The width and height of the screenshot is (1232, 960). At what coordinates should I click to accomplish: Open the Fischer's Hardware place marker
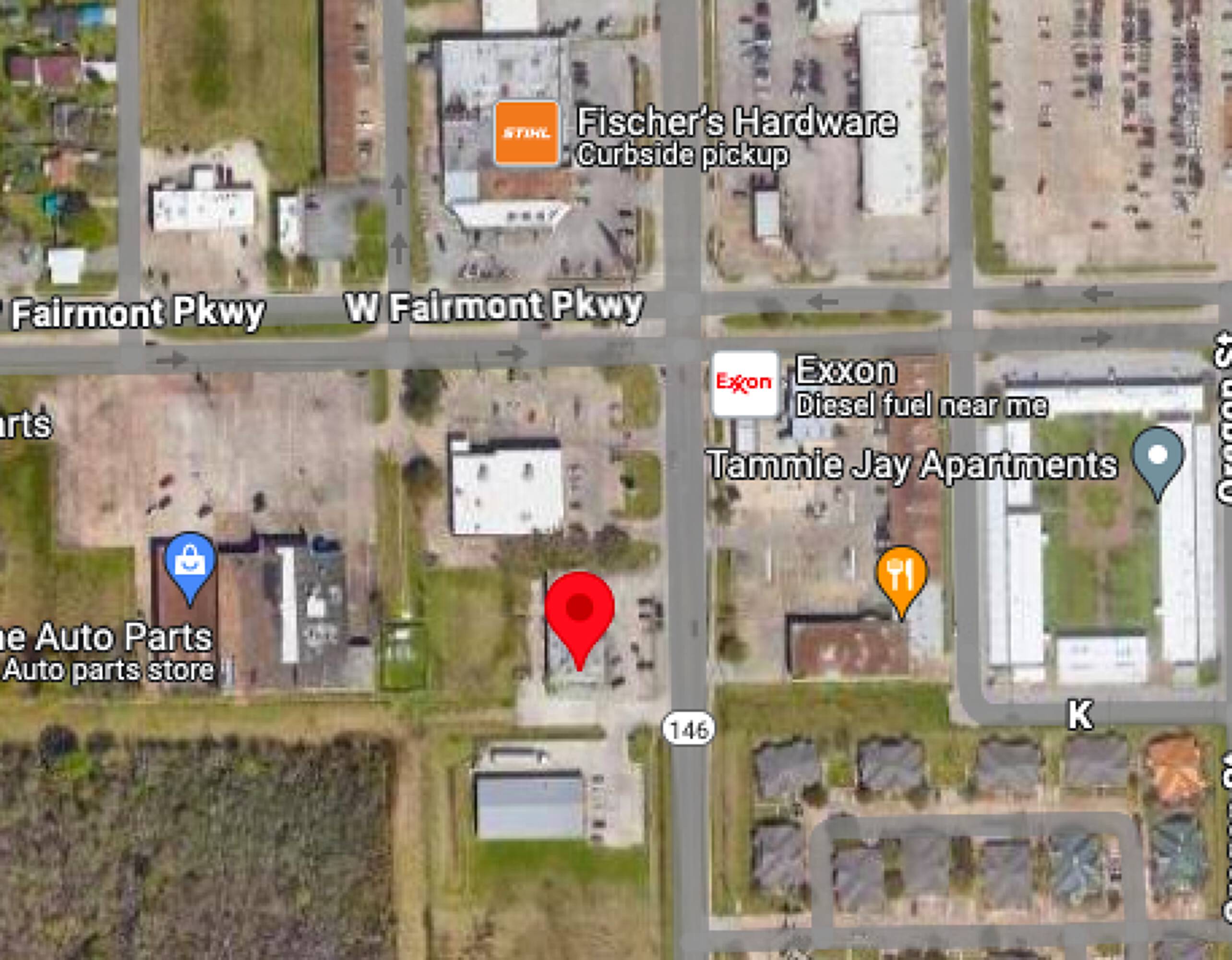526,133
